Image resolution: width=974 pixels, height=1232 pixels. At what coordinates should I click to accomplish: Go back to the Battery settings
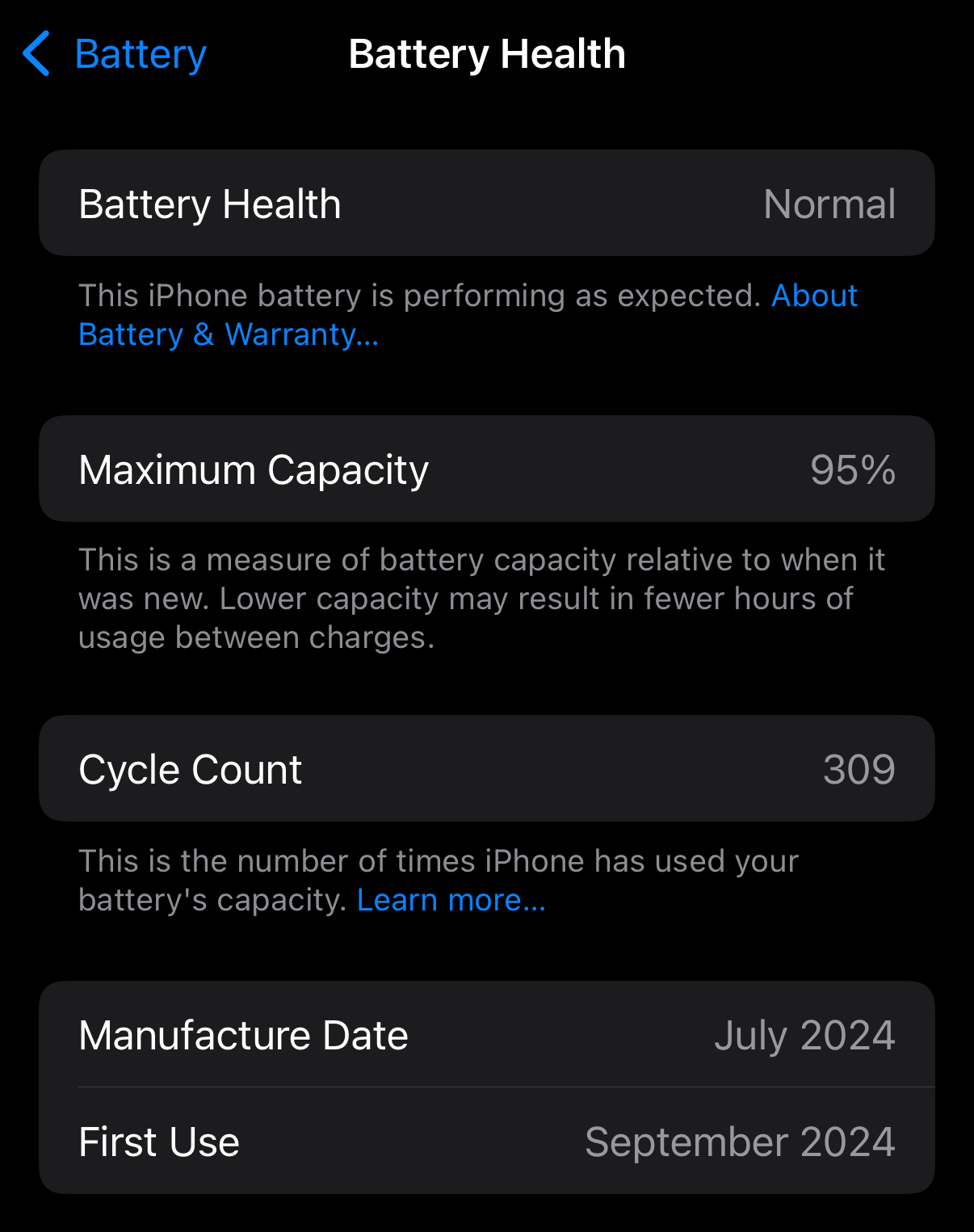115,55
